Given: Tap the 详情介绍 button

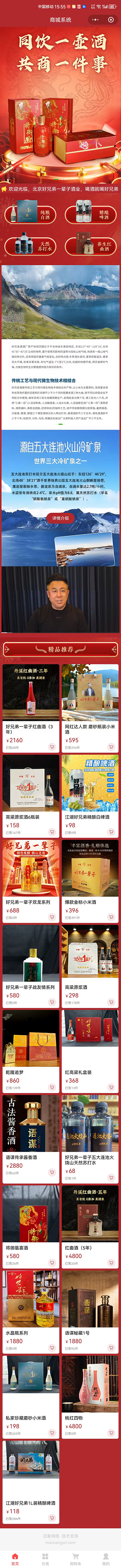Looking at the screenshot, I should coord(60,518).
